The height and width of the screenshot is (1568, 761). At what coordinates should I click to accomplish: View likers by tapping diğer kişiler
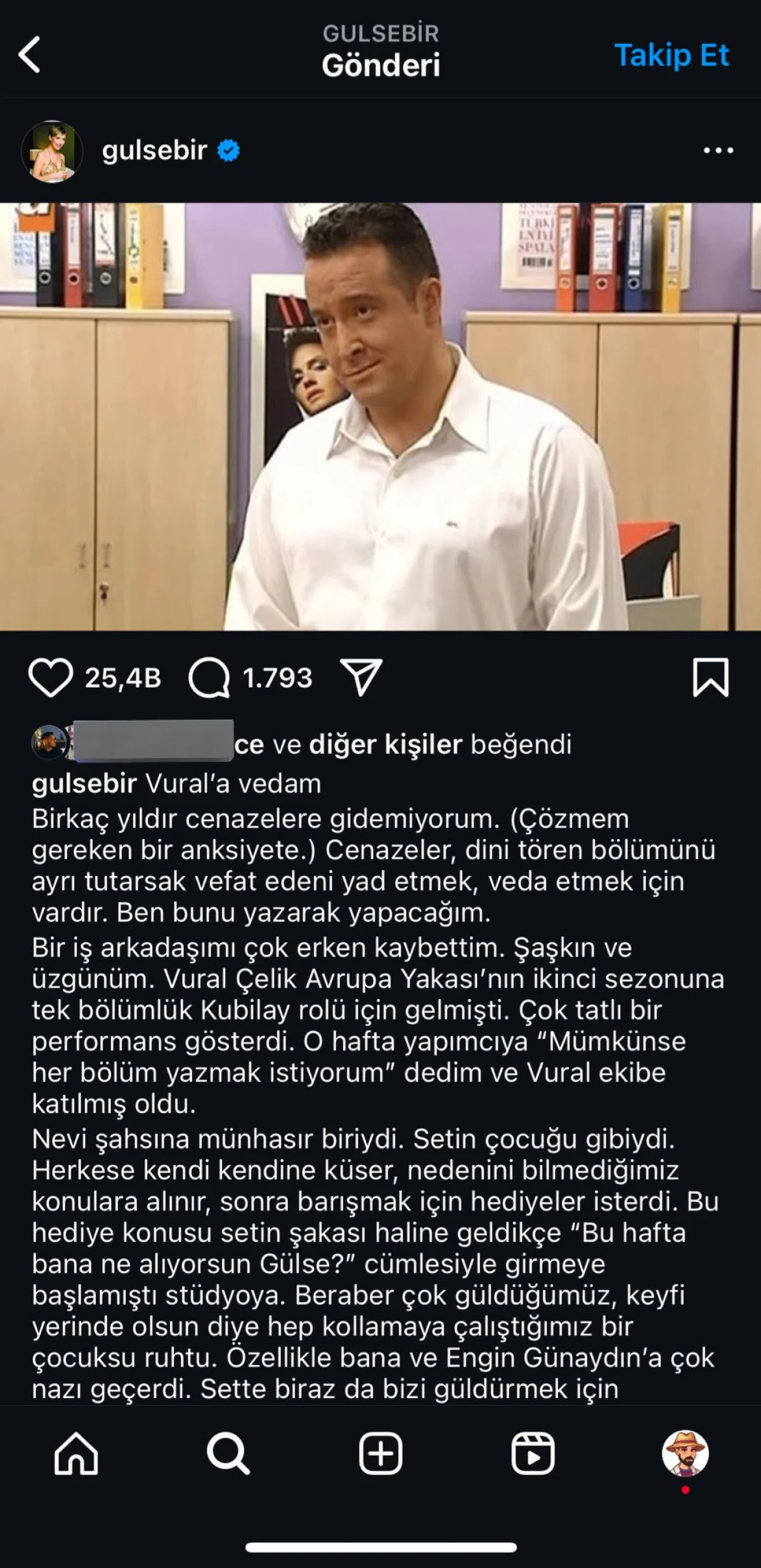pos(387,747)
